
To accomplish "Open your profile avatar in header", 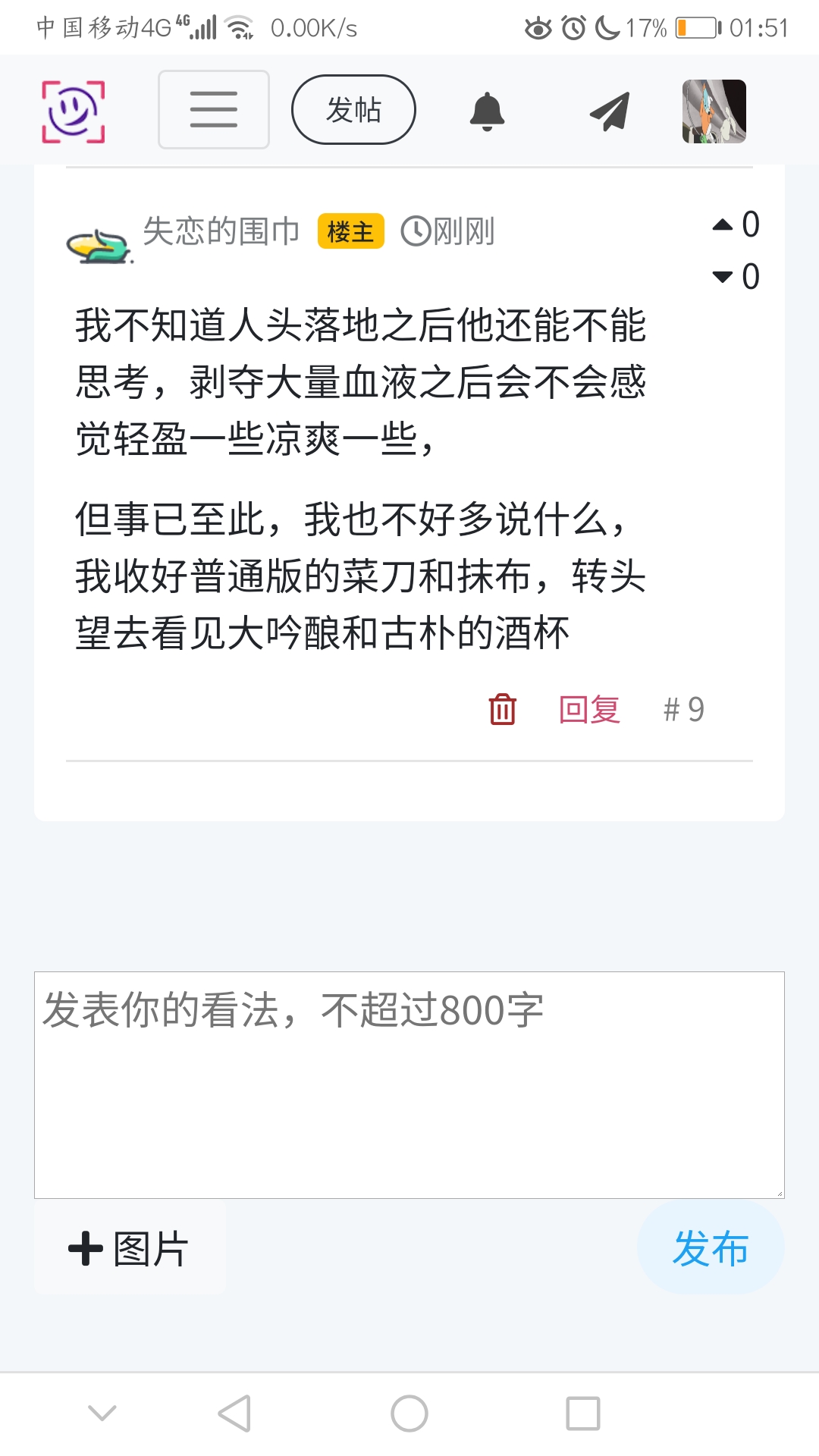I will click(x=714, y=111).
